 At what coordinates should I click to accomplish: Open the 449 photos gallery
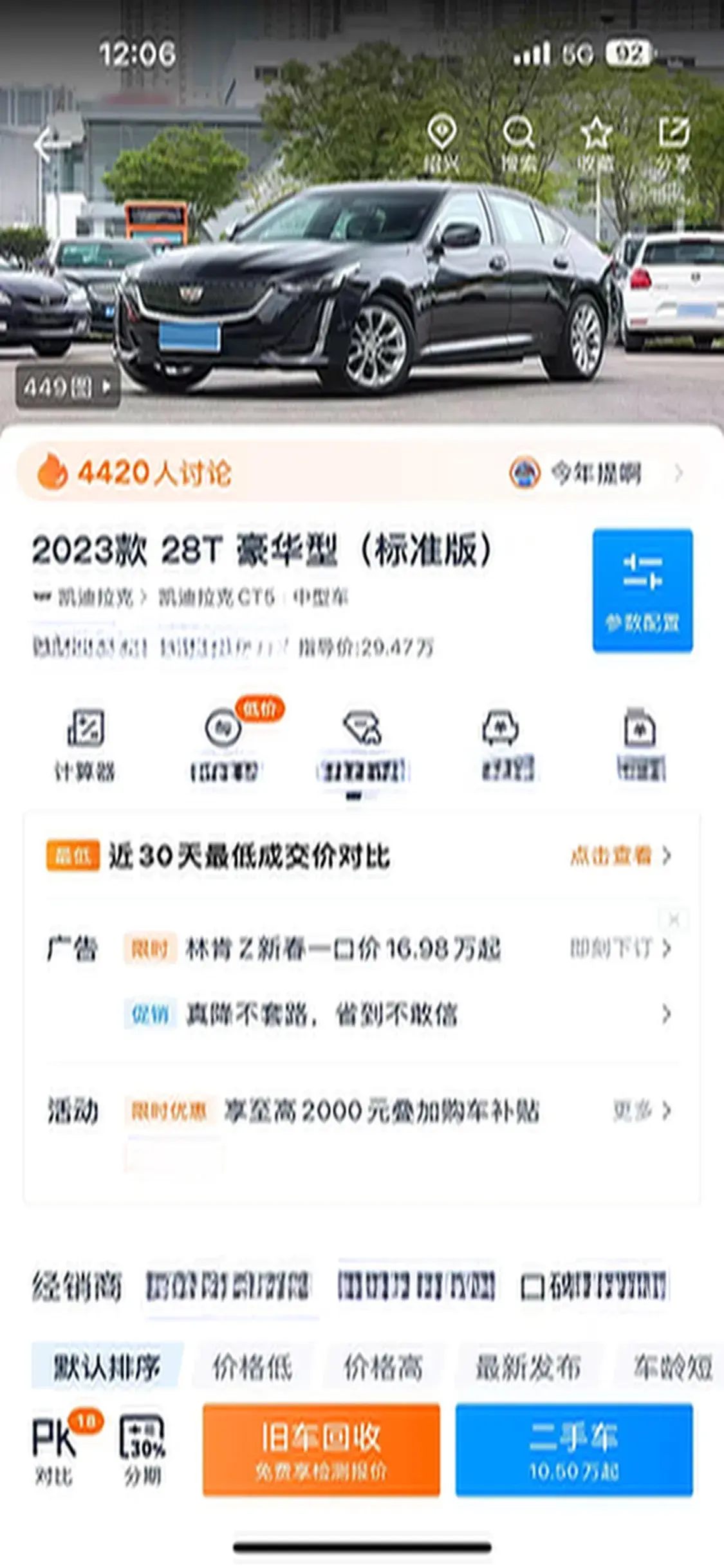[x=68, y=387]
